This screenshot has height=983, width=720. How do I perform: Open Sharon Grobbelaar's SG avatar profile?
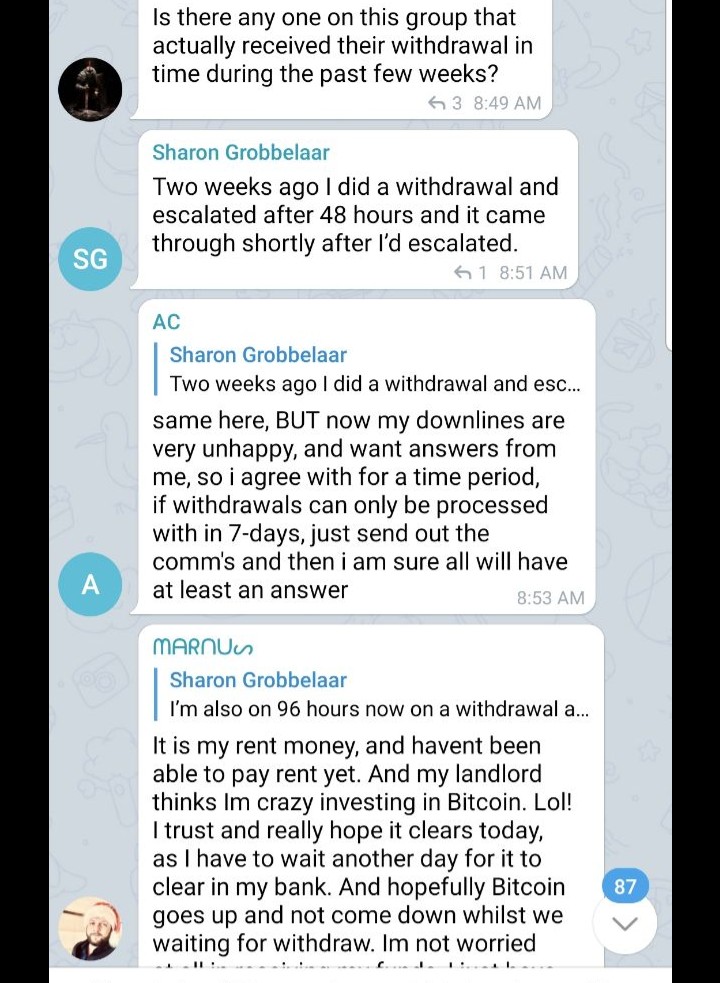90,260
